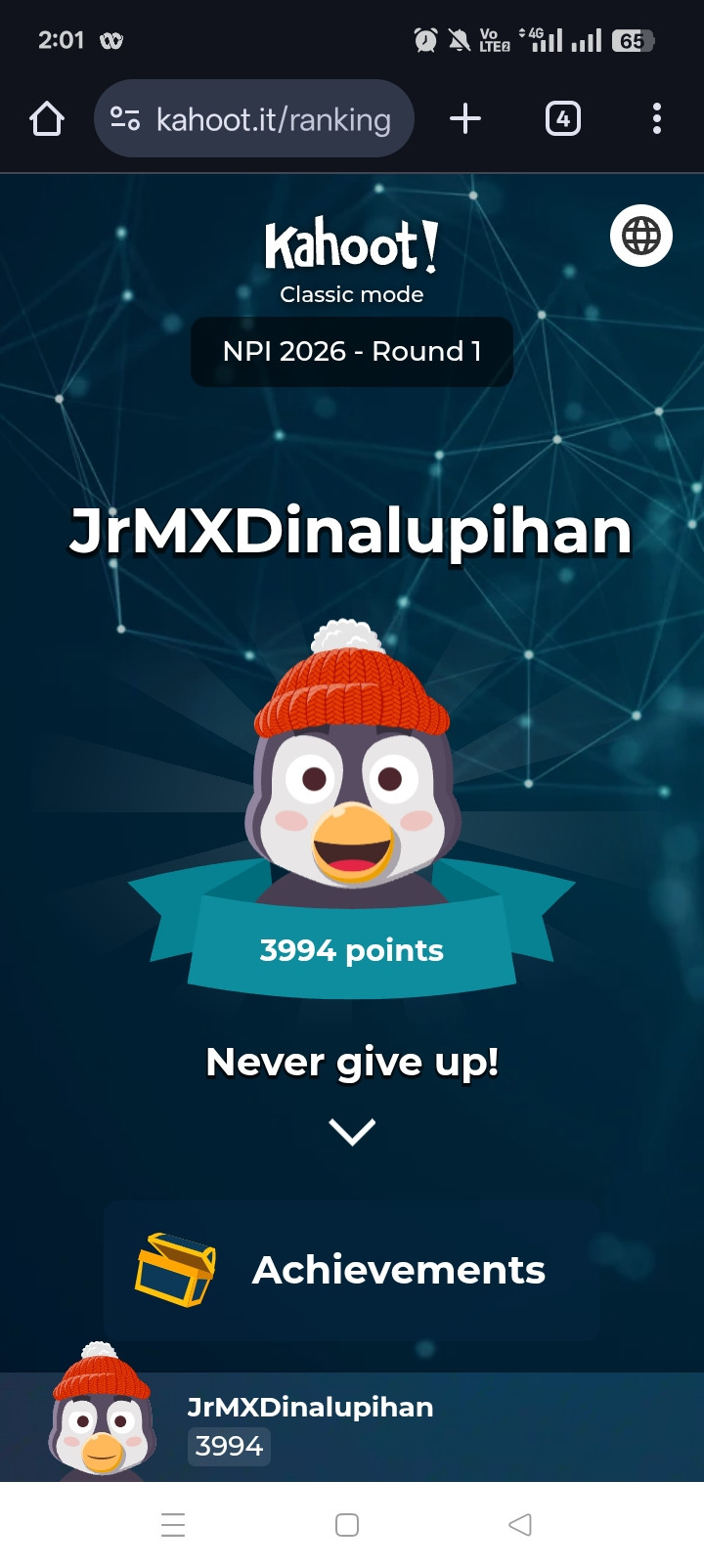Open the browser overflow menu
The image size is (704, 1568).
pos(656,119)
